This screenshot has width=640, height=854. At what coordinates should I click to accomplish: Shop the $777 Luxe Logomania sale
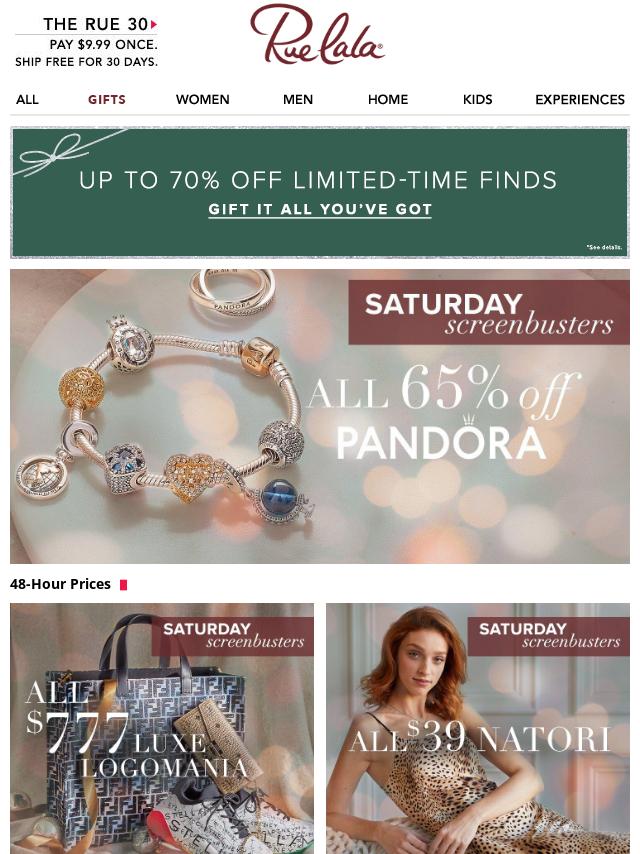click(x=162, y=728)
